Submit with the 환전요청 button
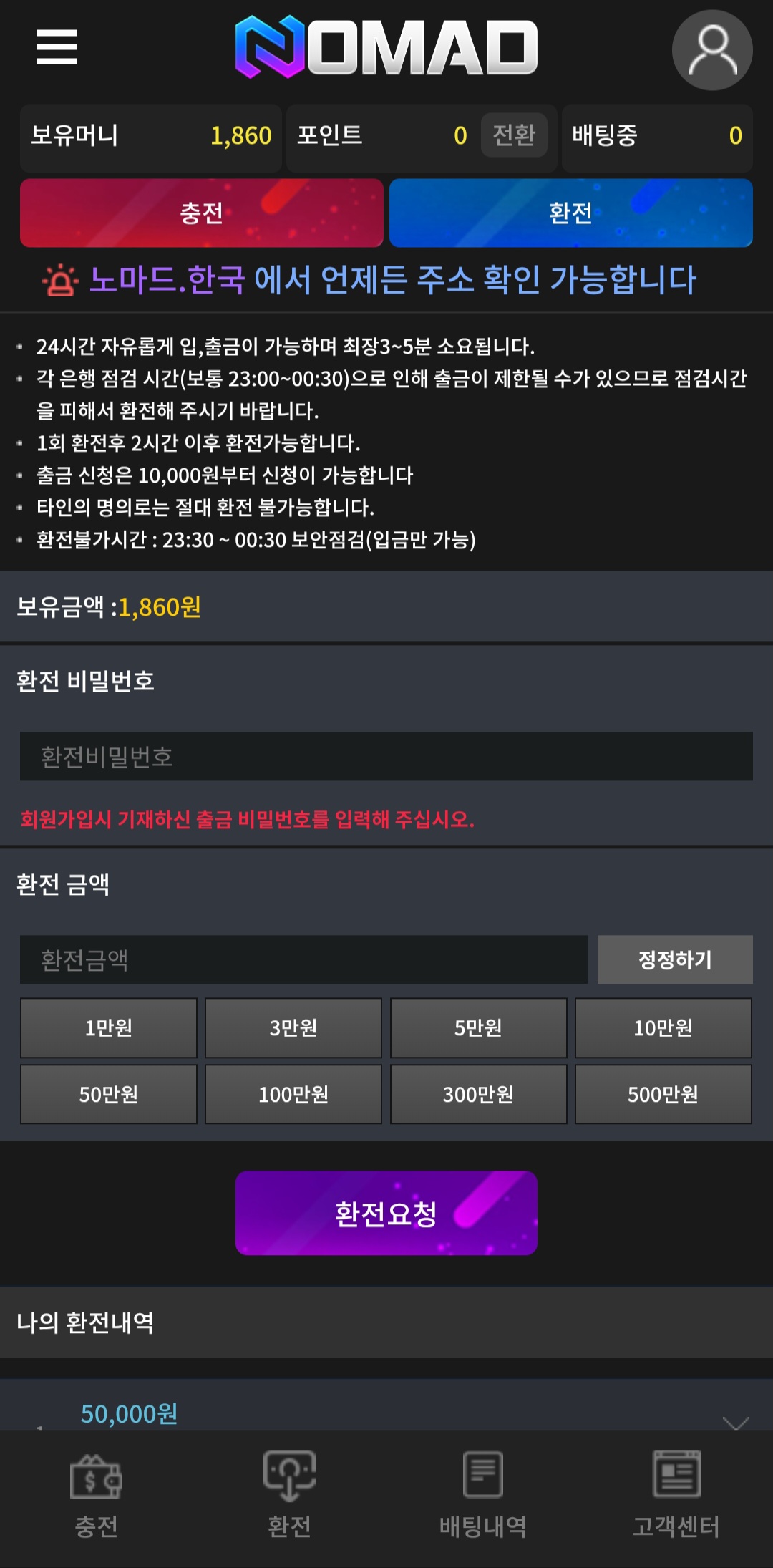This screenshot has width=773, height=1568. (x=386, y=1213)
